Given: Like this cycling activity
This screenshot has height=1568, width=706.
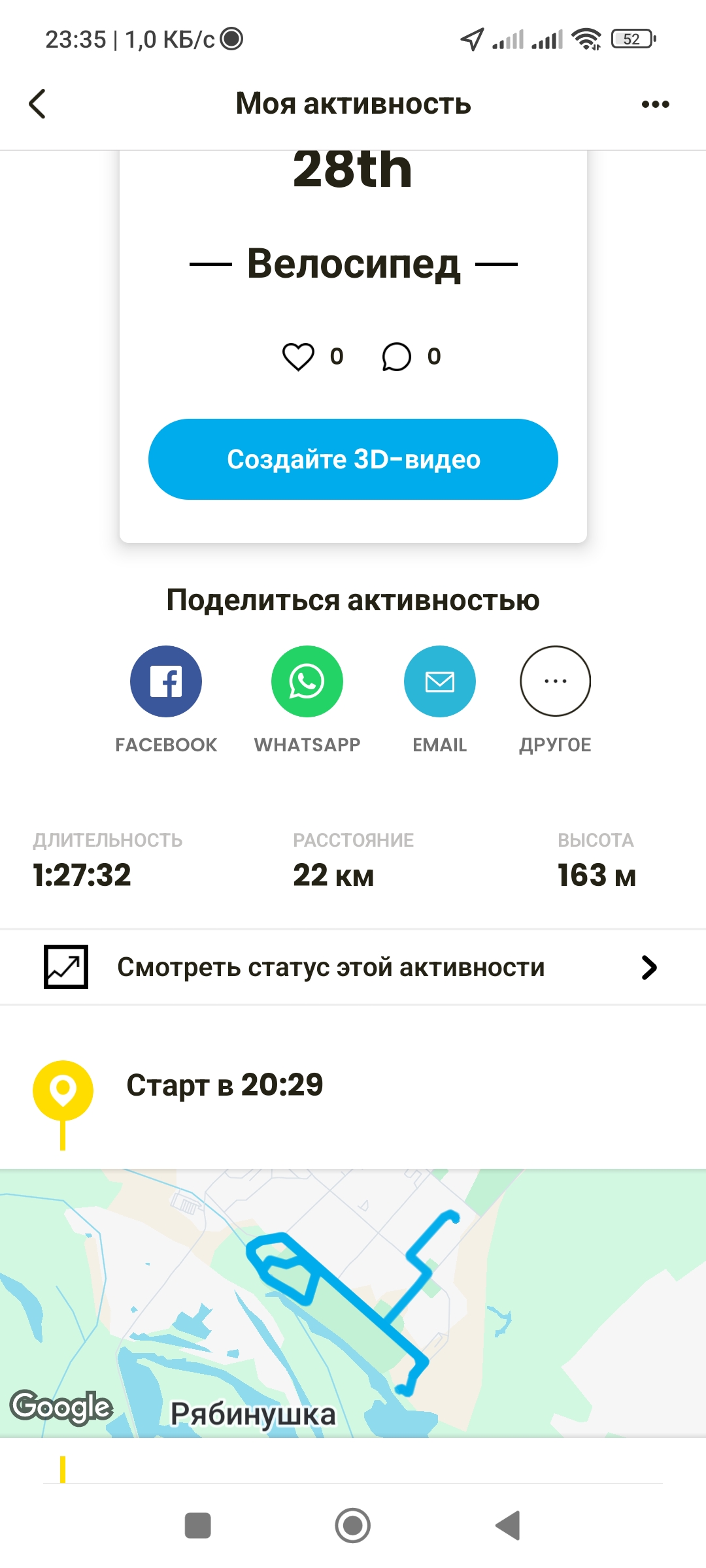Looking at the screenshot, I should click(298, 357).
